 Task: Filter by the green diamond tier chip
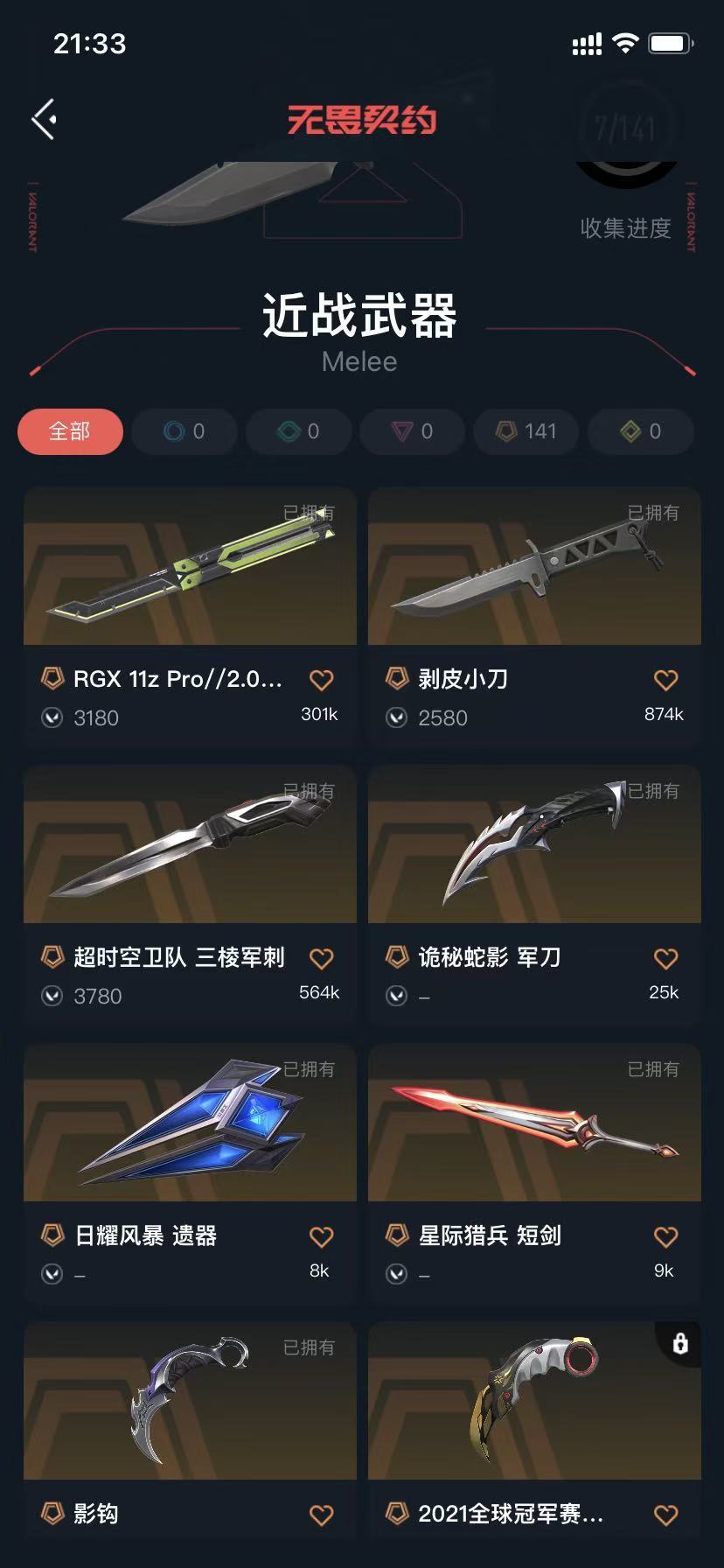pyautogui.click(x=299, y=431)
